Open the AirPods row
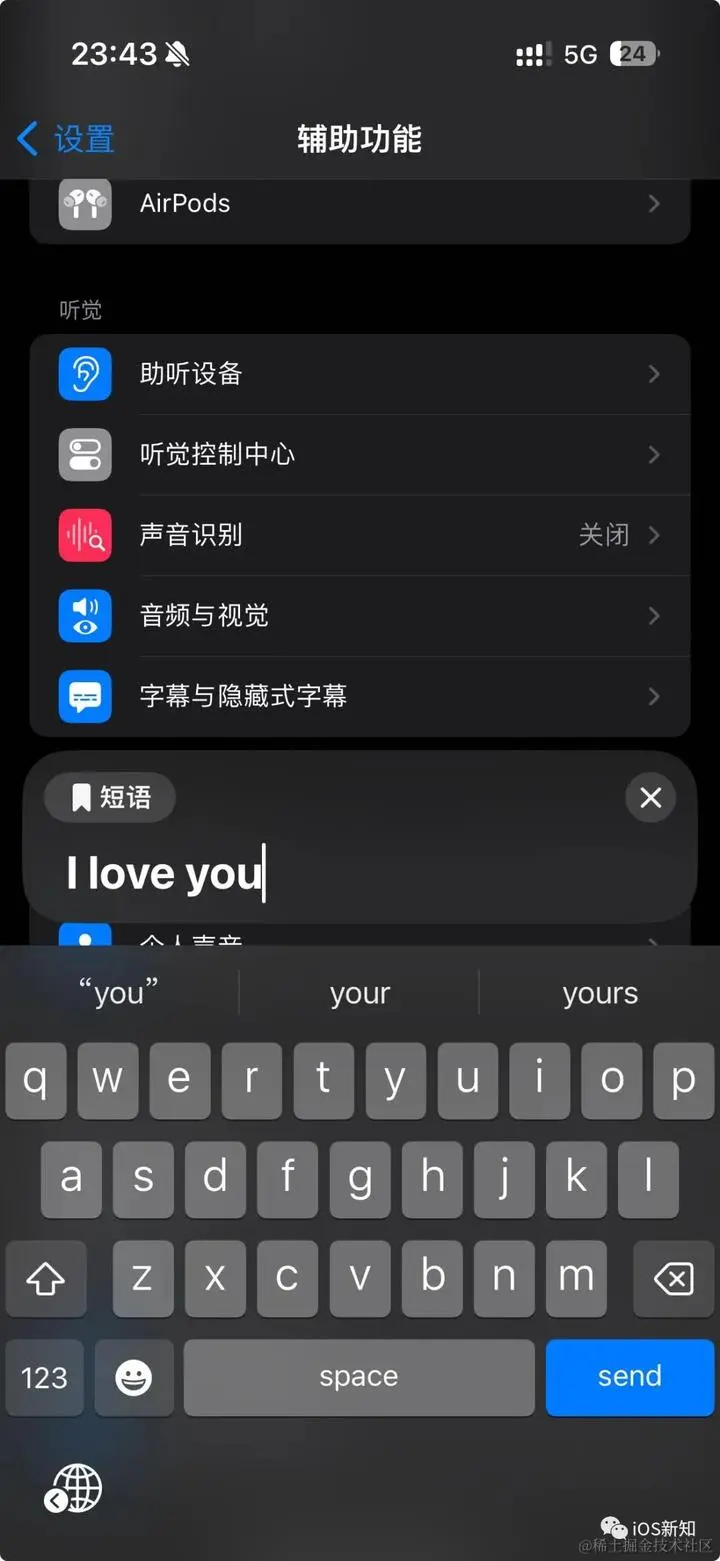Screen dimensions: 720x1561 (x=360, y=204)
